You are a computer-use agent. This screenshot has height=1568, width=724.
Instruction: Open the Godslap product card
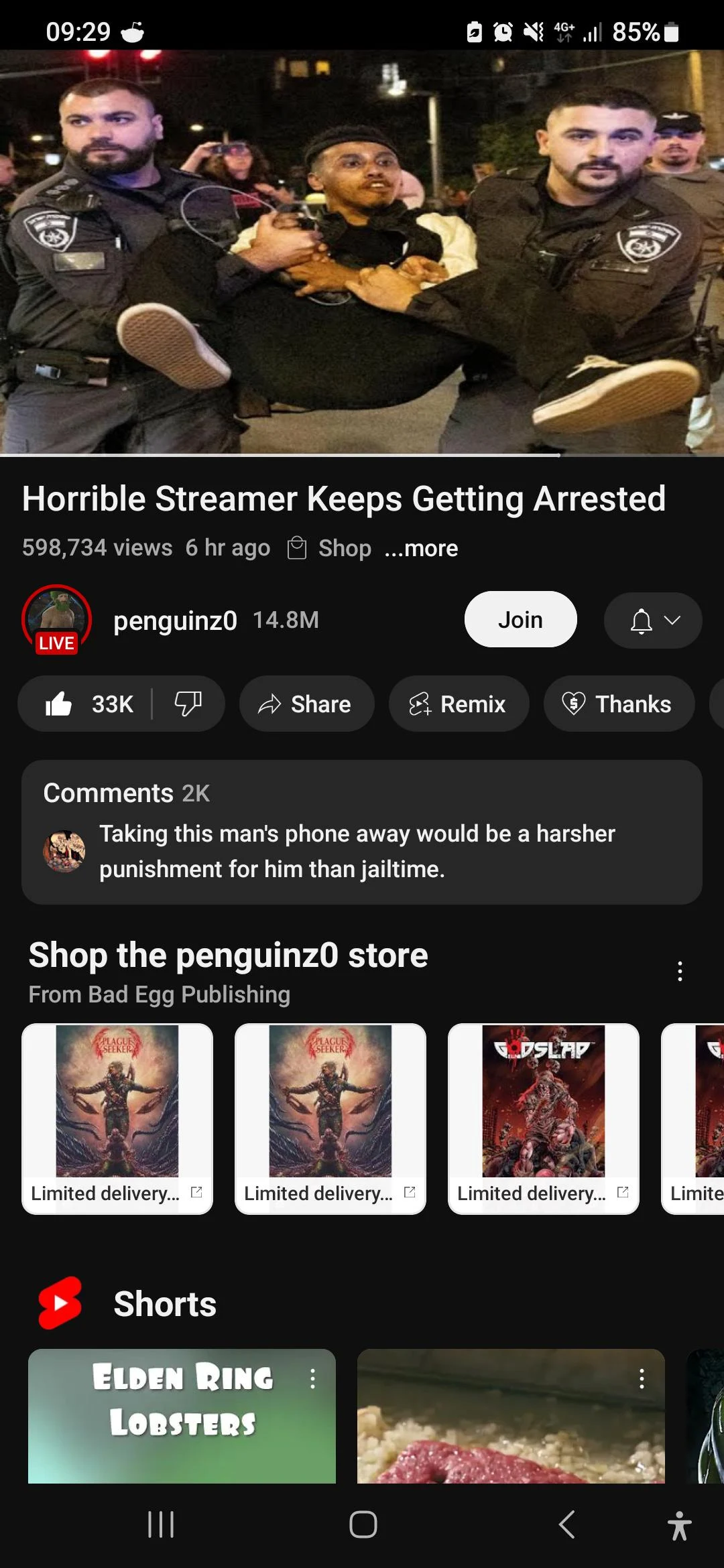(544, 1118)
